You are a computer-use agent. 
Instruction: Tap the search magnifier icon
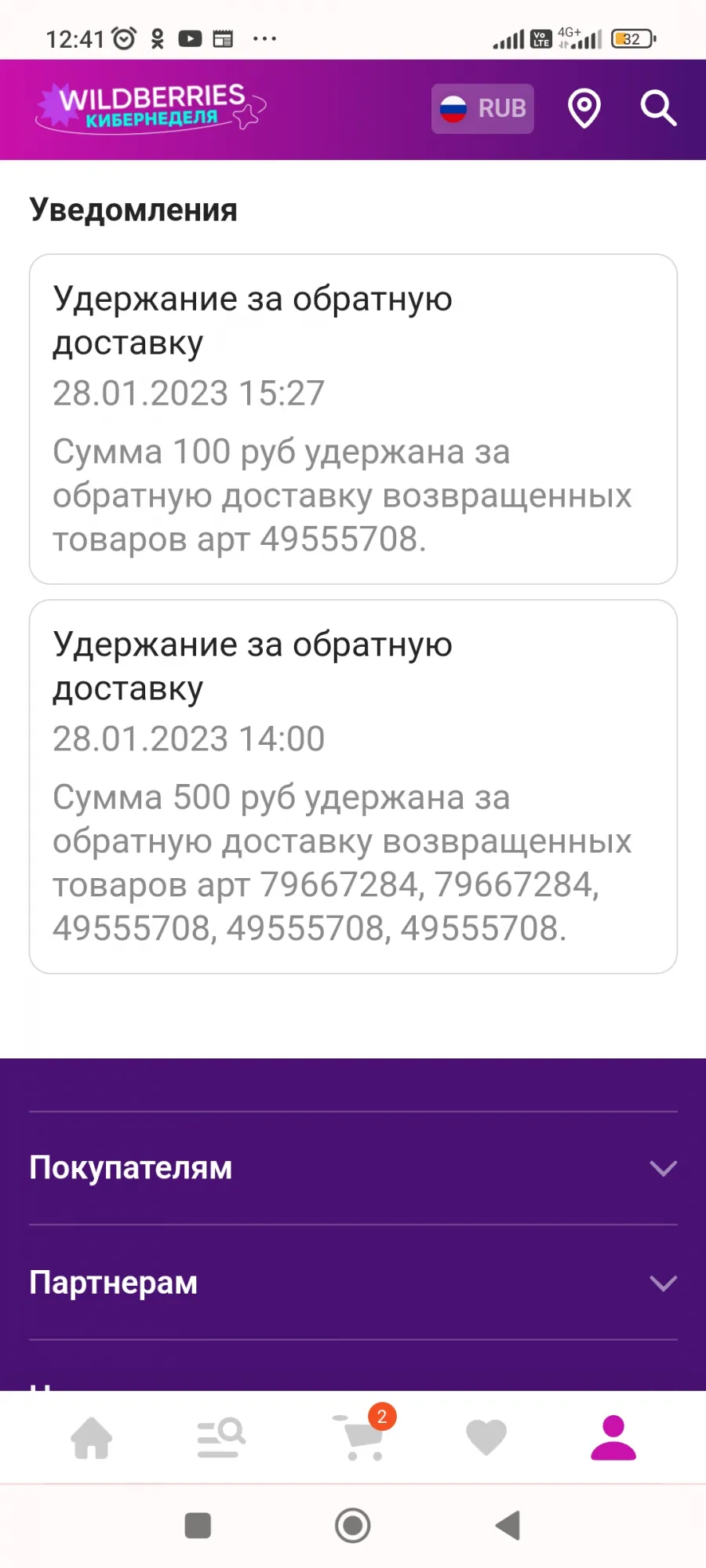coord(658,108)
